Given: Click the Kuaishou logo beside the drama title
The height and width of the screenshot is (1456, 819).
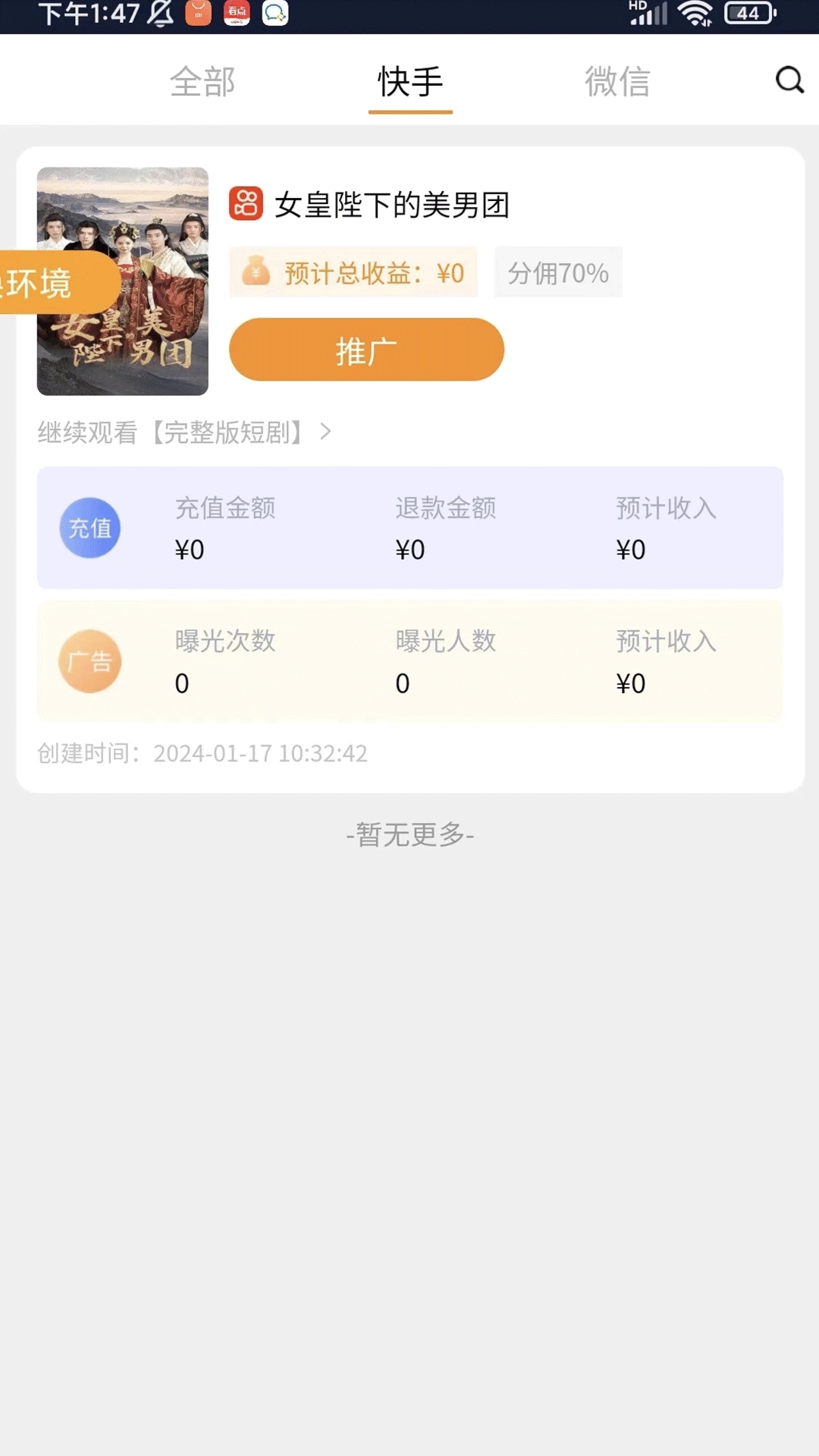Looking at the screenshot, I should click(246, 202).
